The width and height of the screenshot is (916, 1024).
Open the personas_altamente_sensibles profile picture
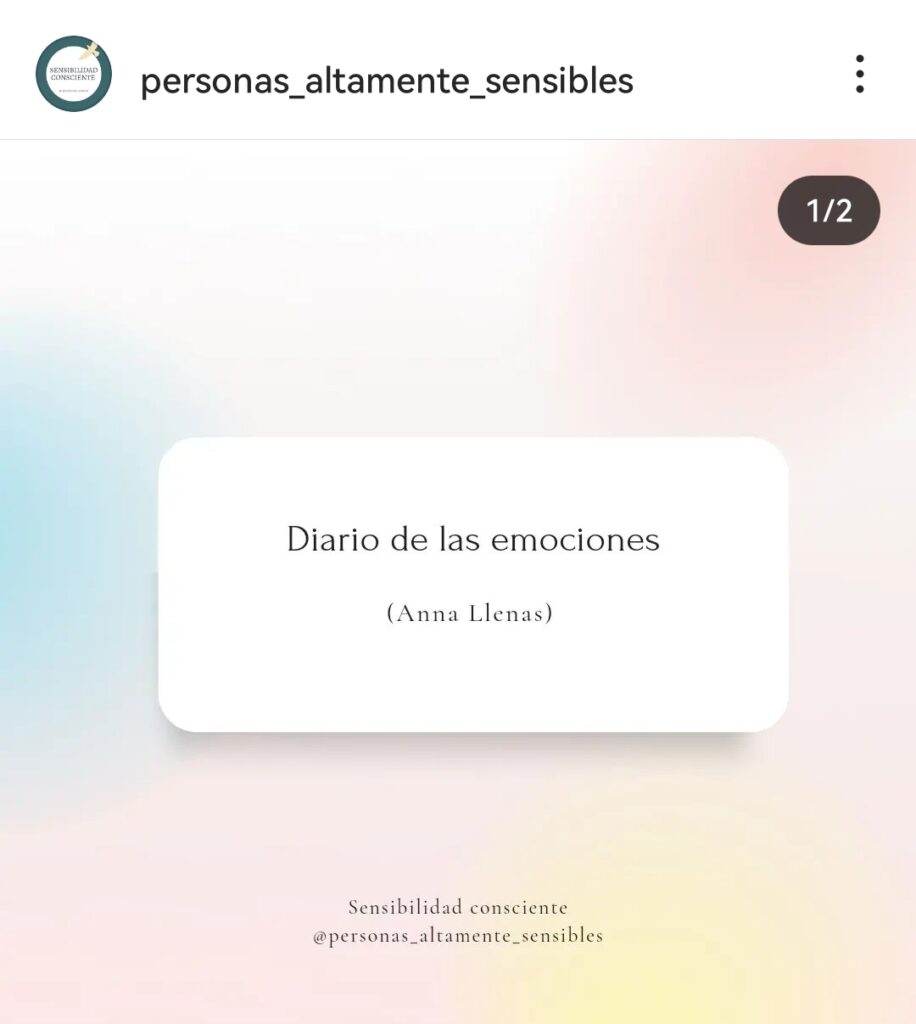pos(73,74)
